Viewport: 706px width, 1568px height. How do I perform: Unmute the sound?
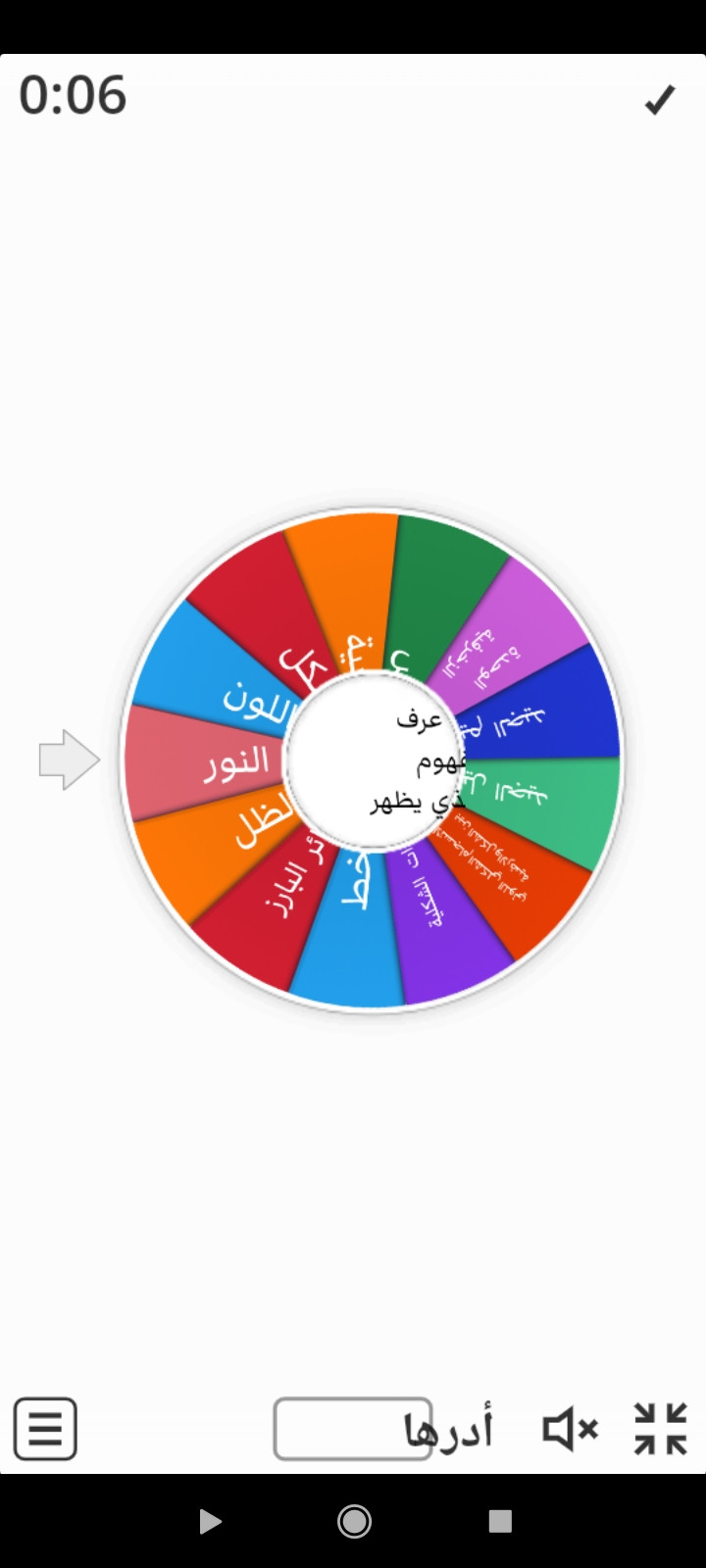(x=570, y=1429)
